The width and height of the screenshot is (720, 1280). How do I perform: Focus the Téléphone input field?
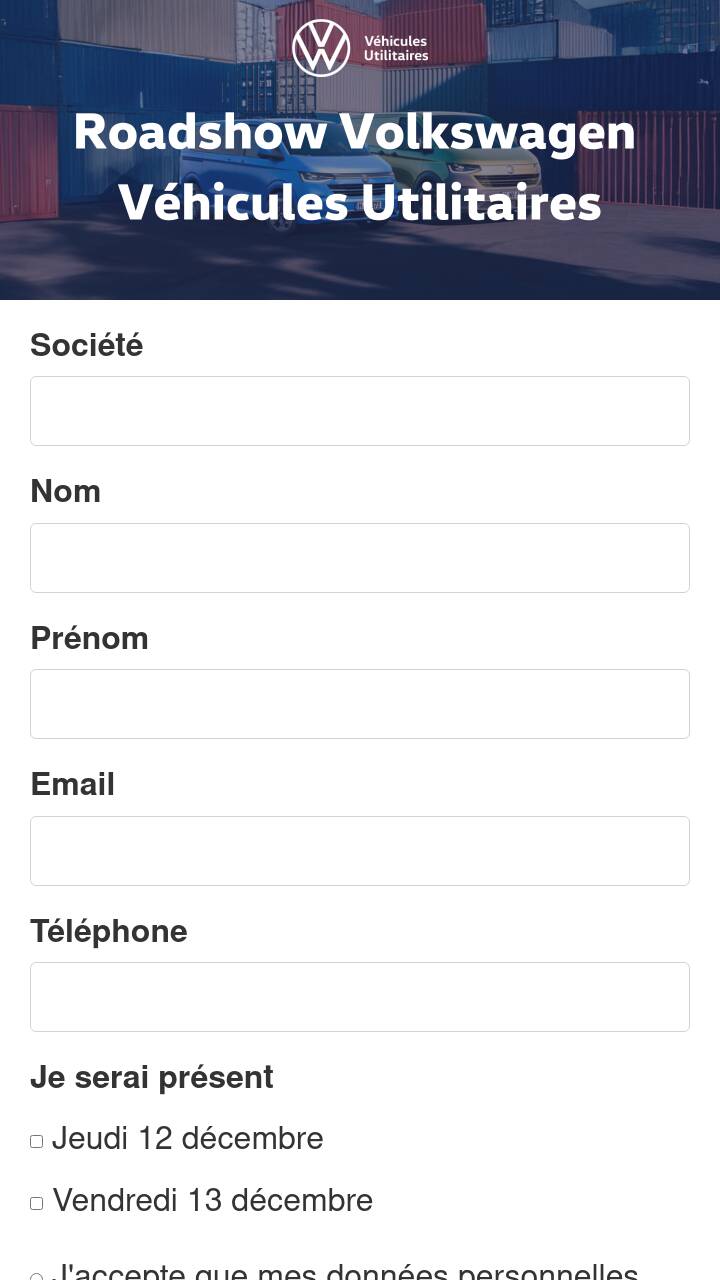click(x=360, y=997)
